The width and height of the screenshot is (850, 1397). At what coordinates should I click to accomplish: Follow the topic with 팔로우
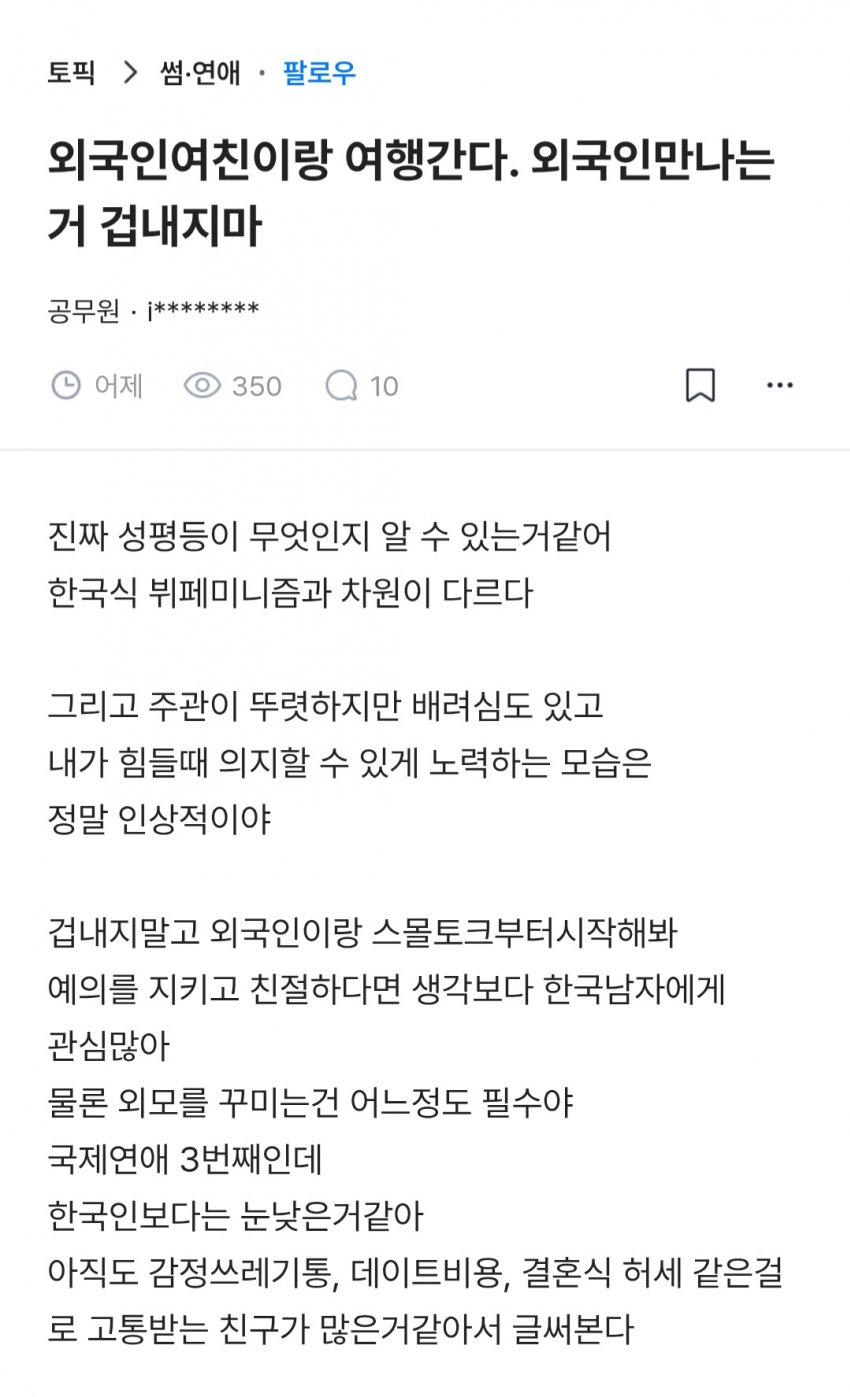[319, 73]
